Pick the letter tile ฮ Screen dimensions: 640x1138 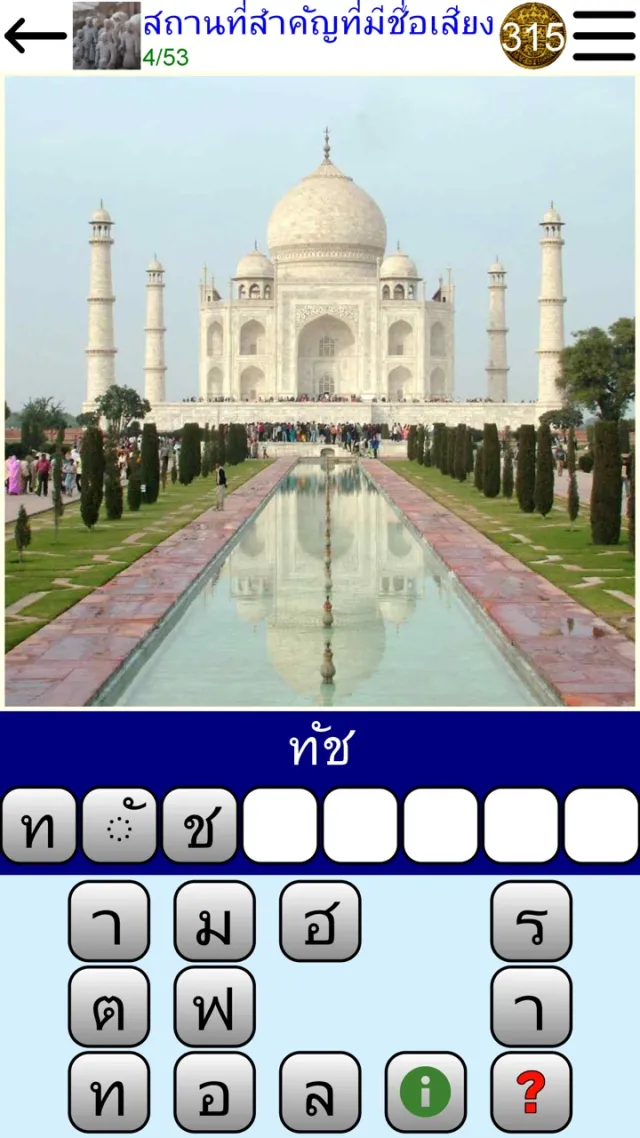320,921
